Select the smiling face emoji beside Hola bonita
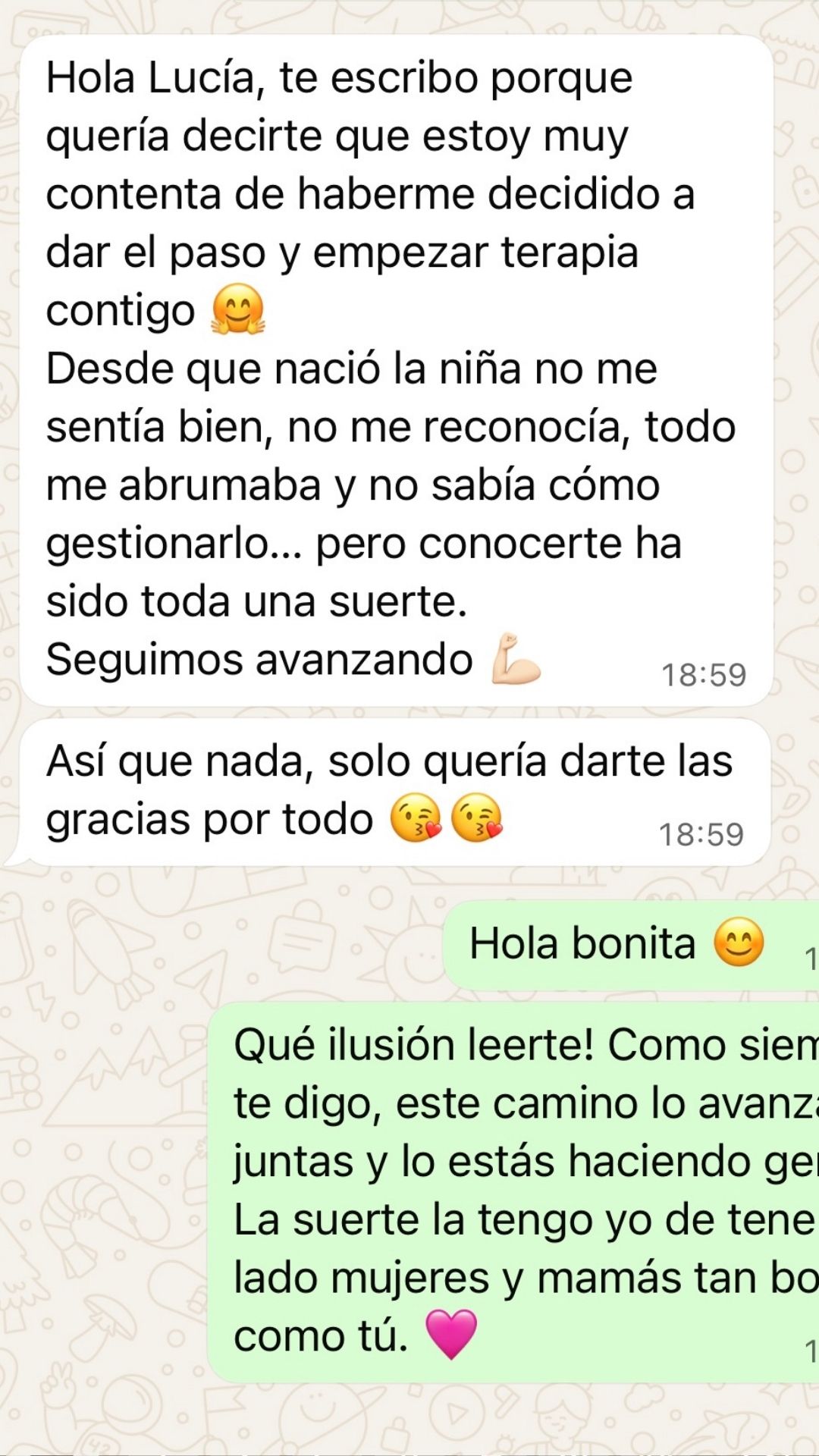The image size is (819, 1456). pos(739,943)
